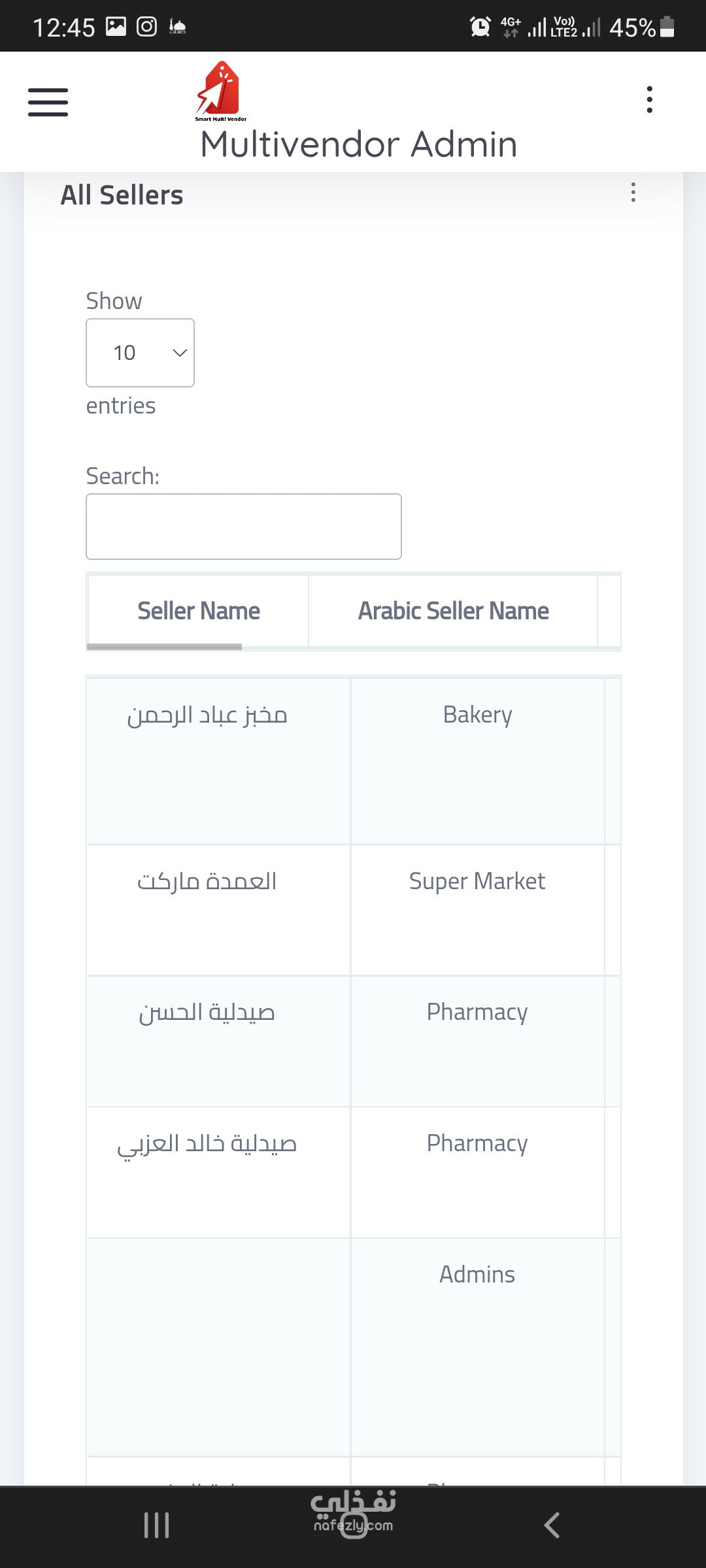Sort by the Arabic Seller Name column
The image size is (706, 1568).
(453, 611)
